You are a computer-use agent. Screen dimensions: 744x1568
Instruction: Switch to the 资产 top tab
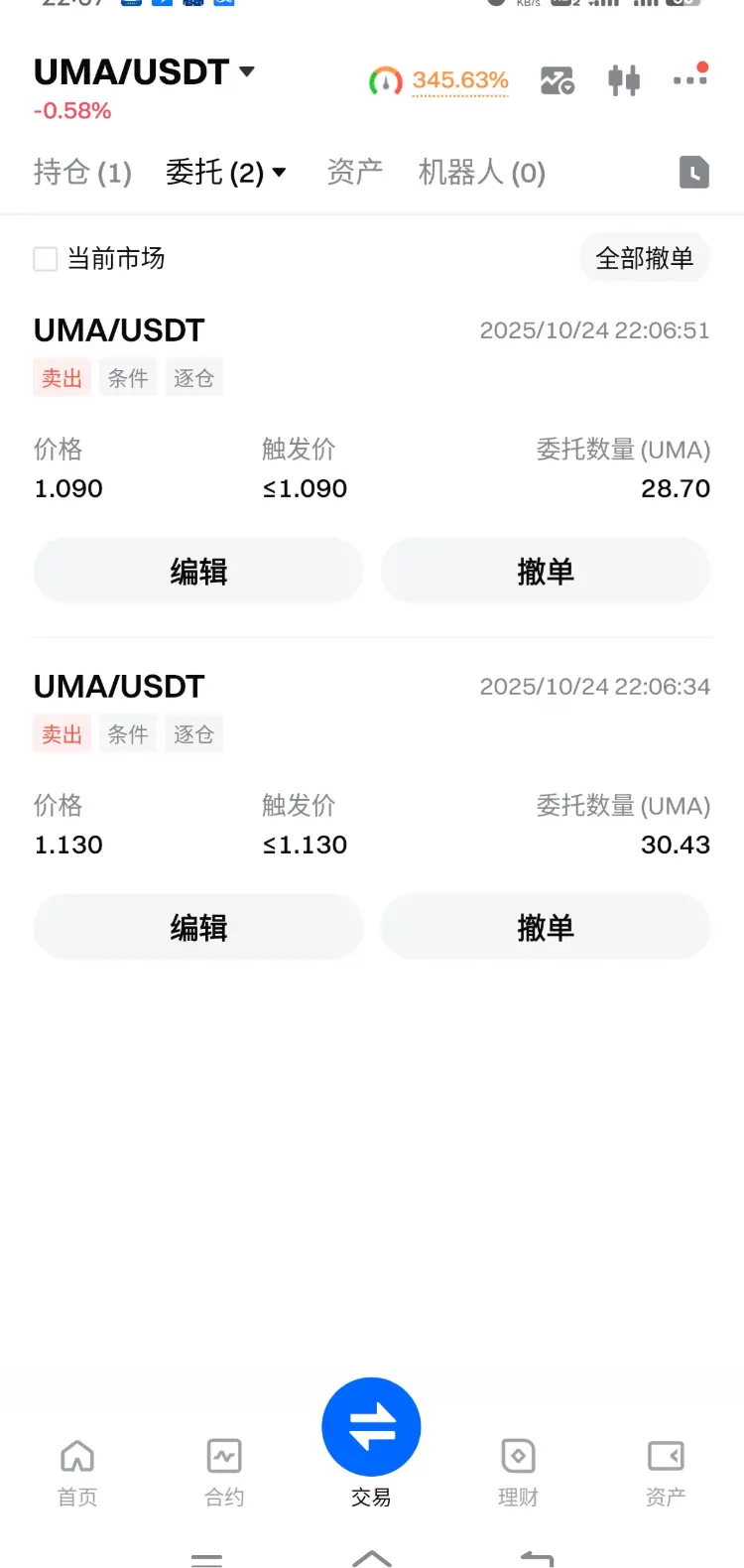coord(354,173)
